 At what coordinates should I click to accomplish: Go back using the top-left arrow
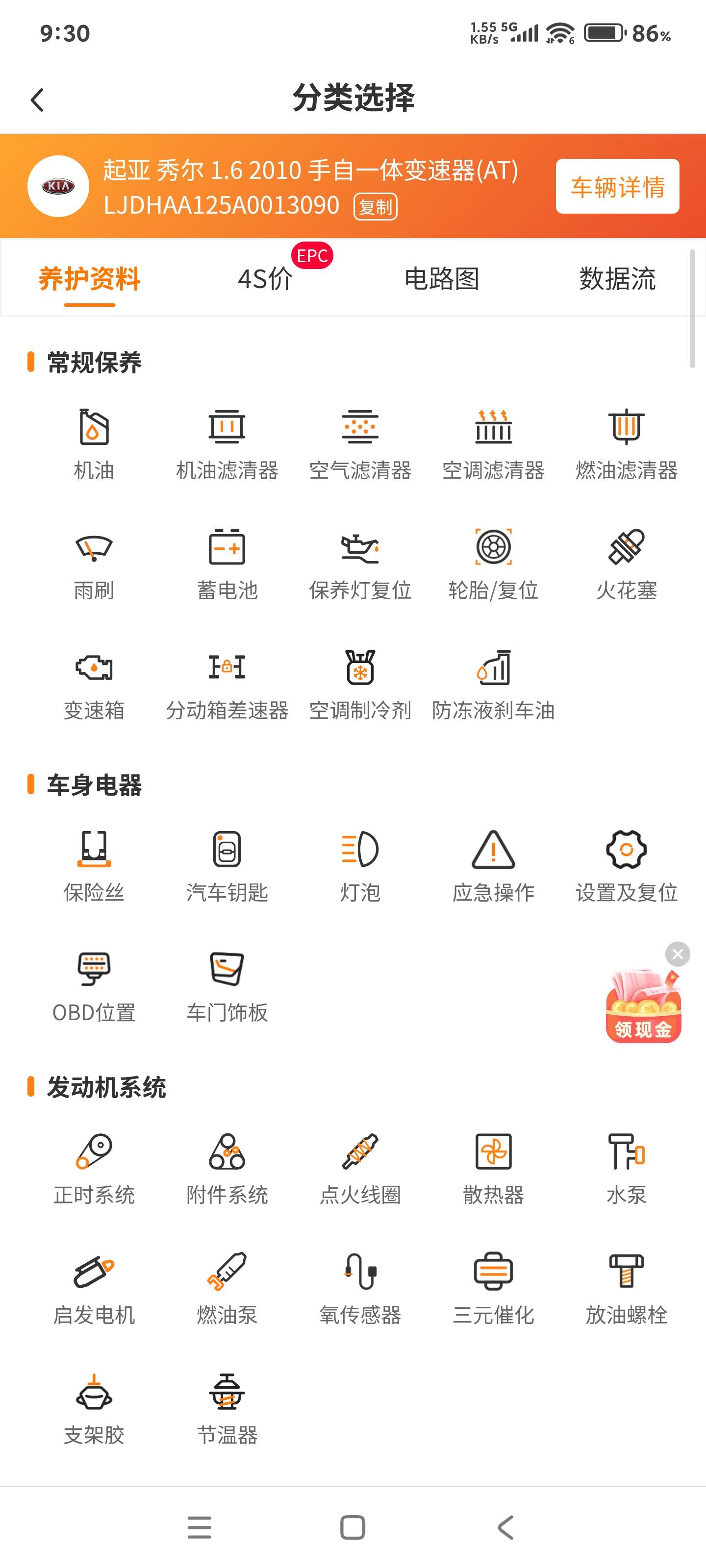pyautogui.click(x=37, y=100)
